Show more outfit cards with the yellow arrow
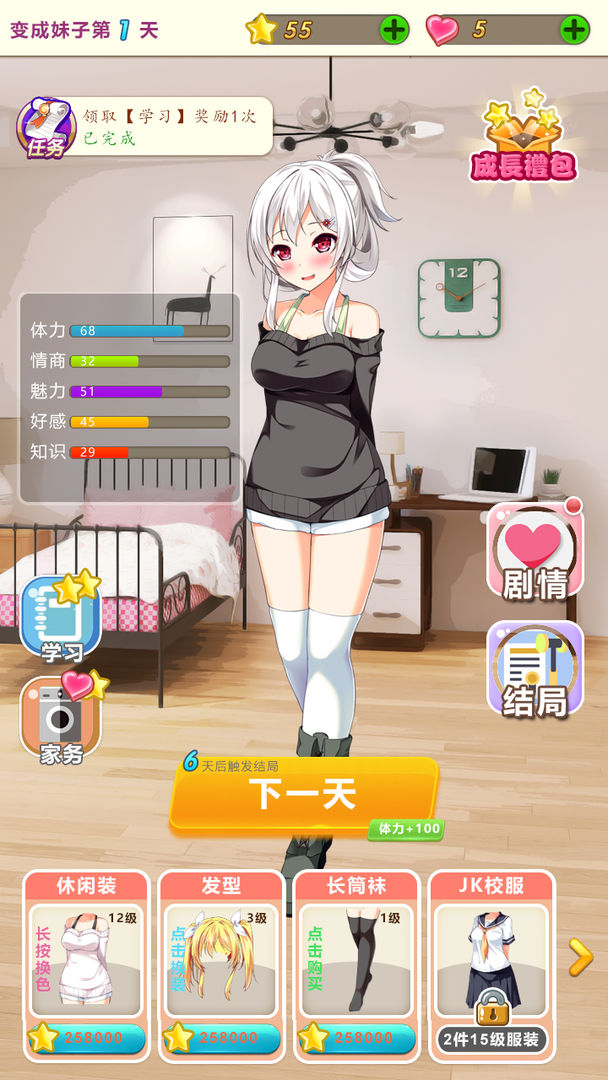Image resolution: width=608 pixels, height=1080 pixels. tap(580, 957)
